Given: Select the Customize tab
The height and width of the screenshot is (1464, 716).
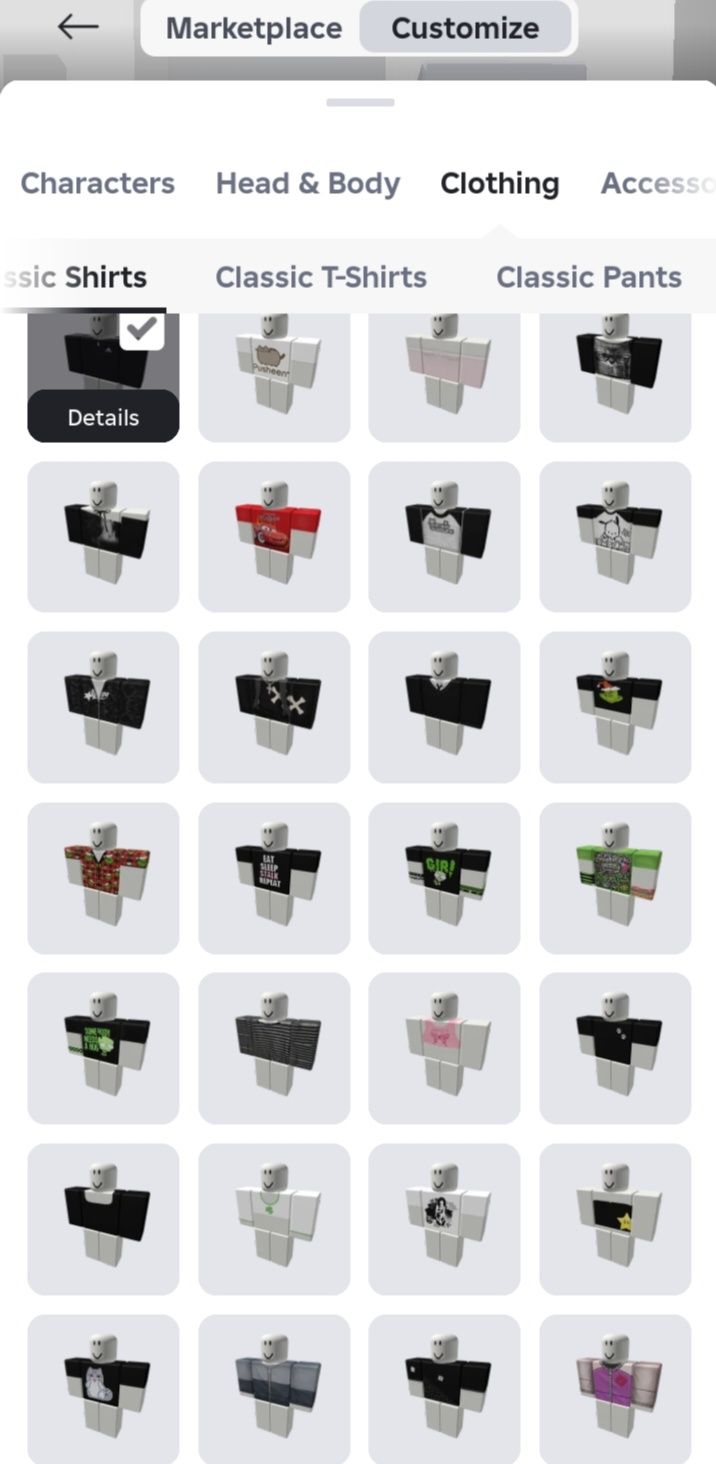Looking at the screenshot, I should point(465,28).
